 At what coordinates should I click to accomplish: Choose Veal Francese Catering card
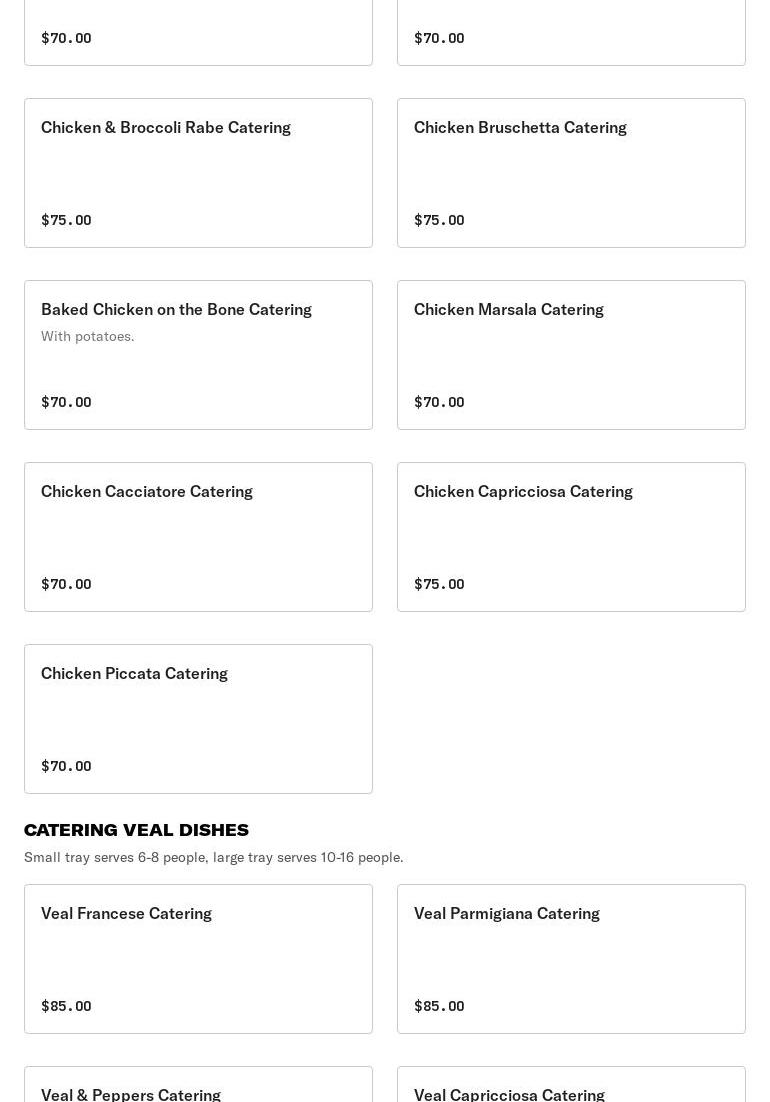(198, 958)
